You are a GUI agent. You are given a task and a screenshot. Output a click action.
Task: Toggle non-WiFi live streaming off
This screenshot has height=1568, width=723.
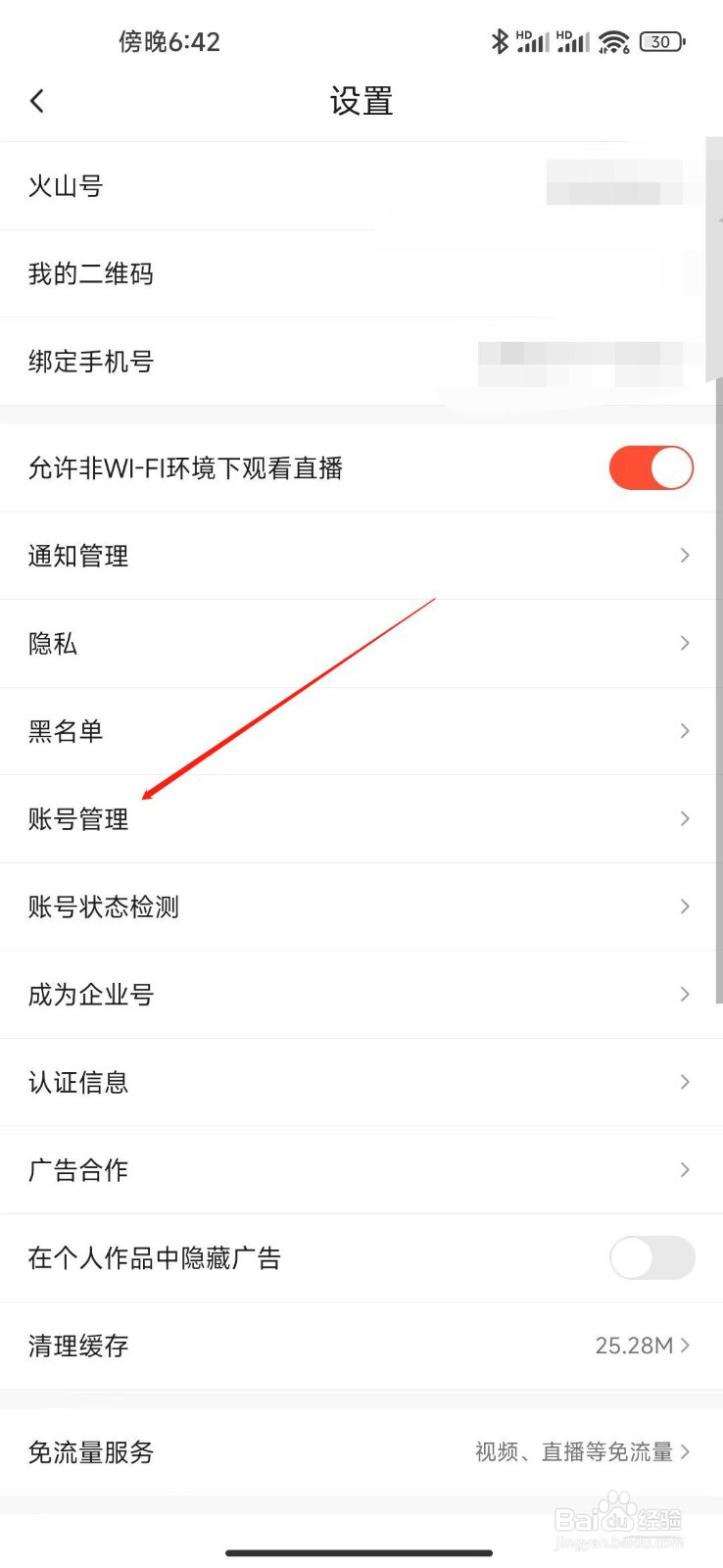tap(651, 467)
